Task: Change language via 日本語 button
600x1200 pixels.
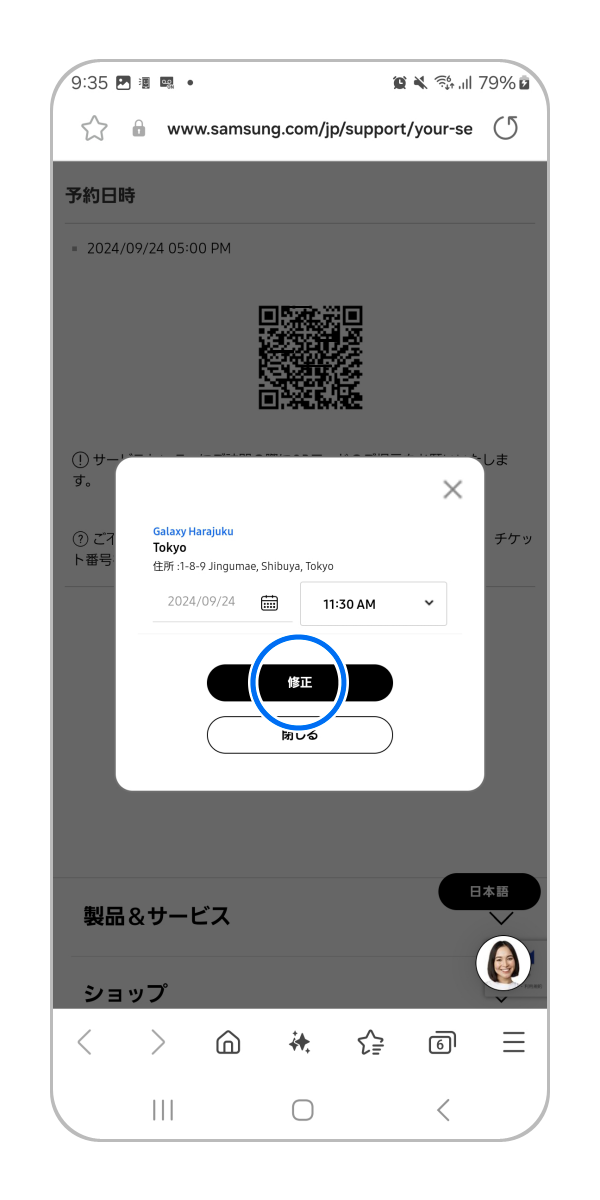Action: coord(489,891)
